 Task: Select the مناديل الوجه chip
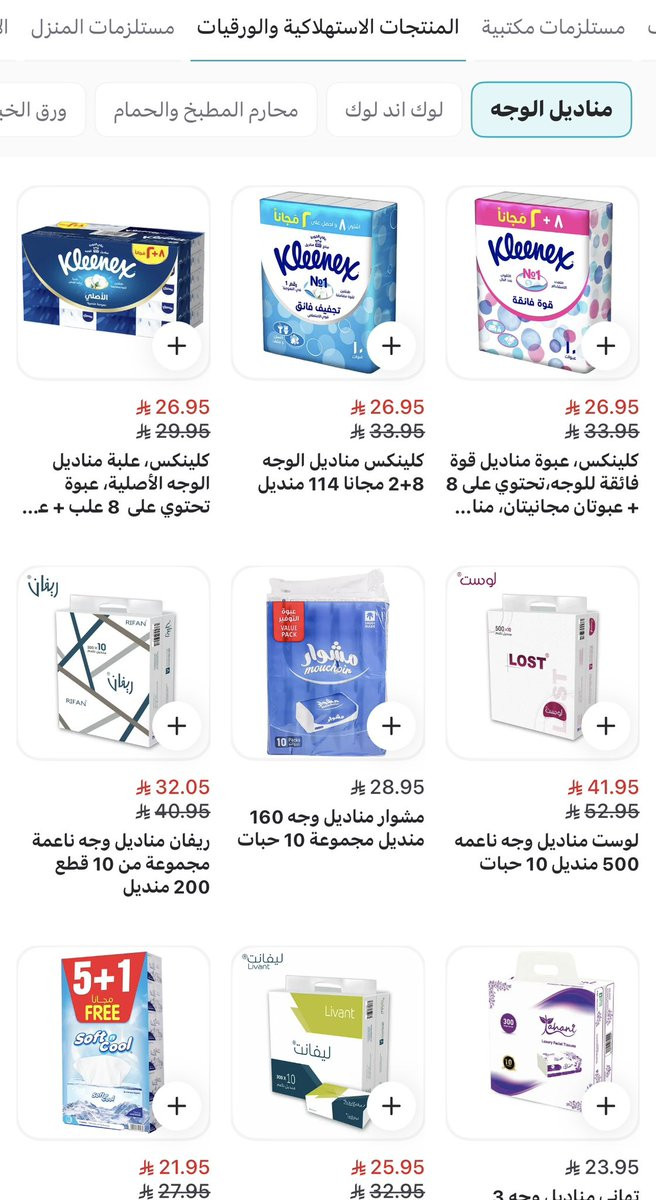(551, 109)
